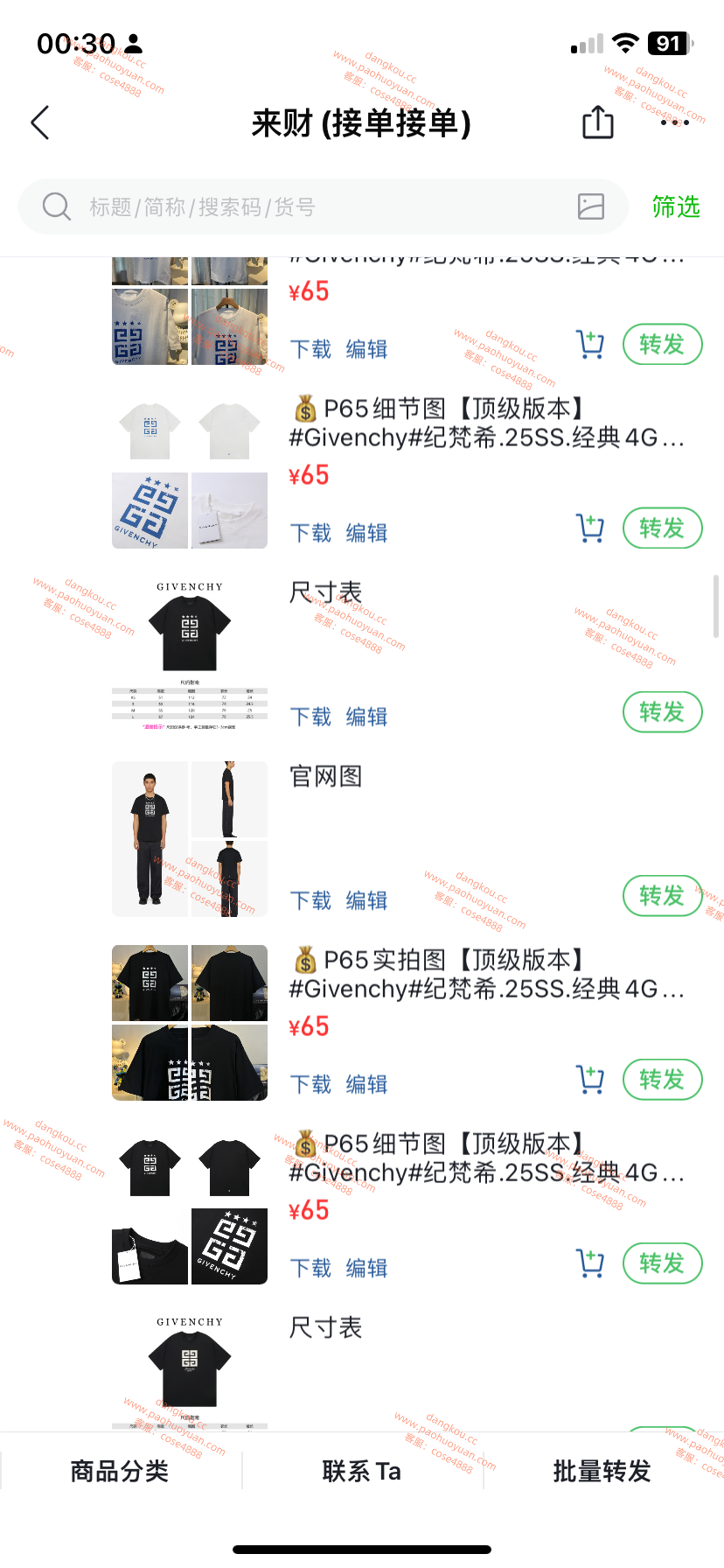Open the black P65实拍图 product photos
724x1568 pixels.
[x=190, y=1022]
